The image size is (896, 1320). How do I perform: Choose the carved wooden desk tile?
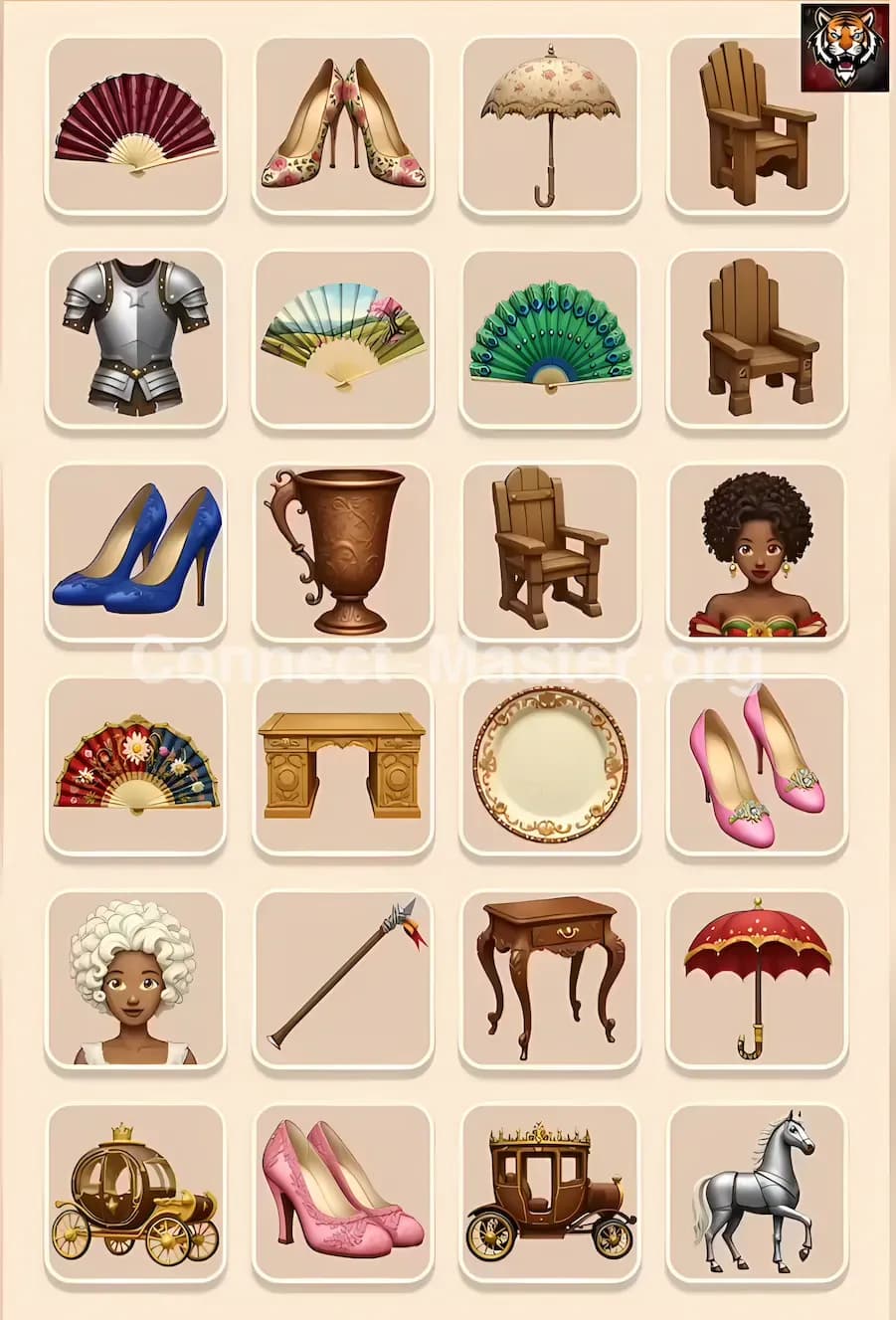(343, 766)
